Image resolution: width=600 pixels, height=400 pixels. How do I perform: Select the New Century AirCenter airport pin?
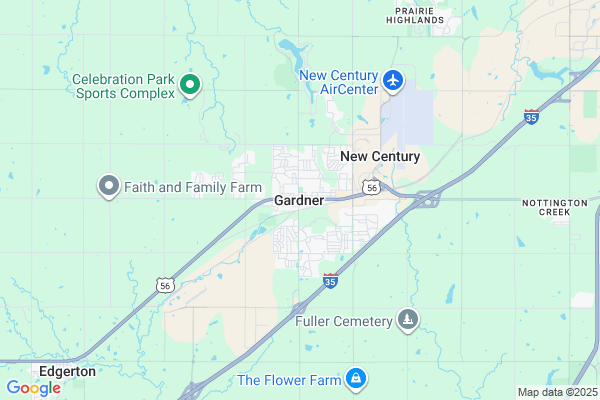coord(393,78)
